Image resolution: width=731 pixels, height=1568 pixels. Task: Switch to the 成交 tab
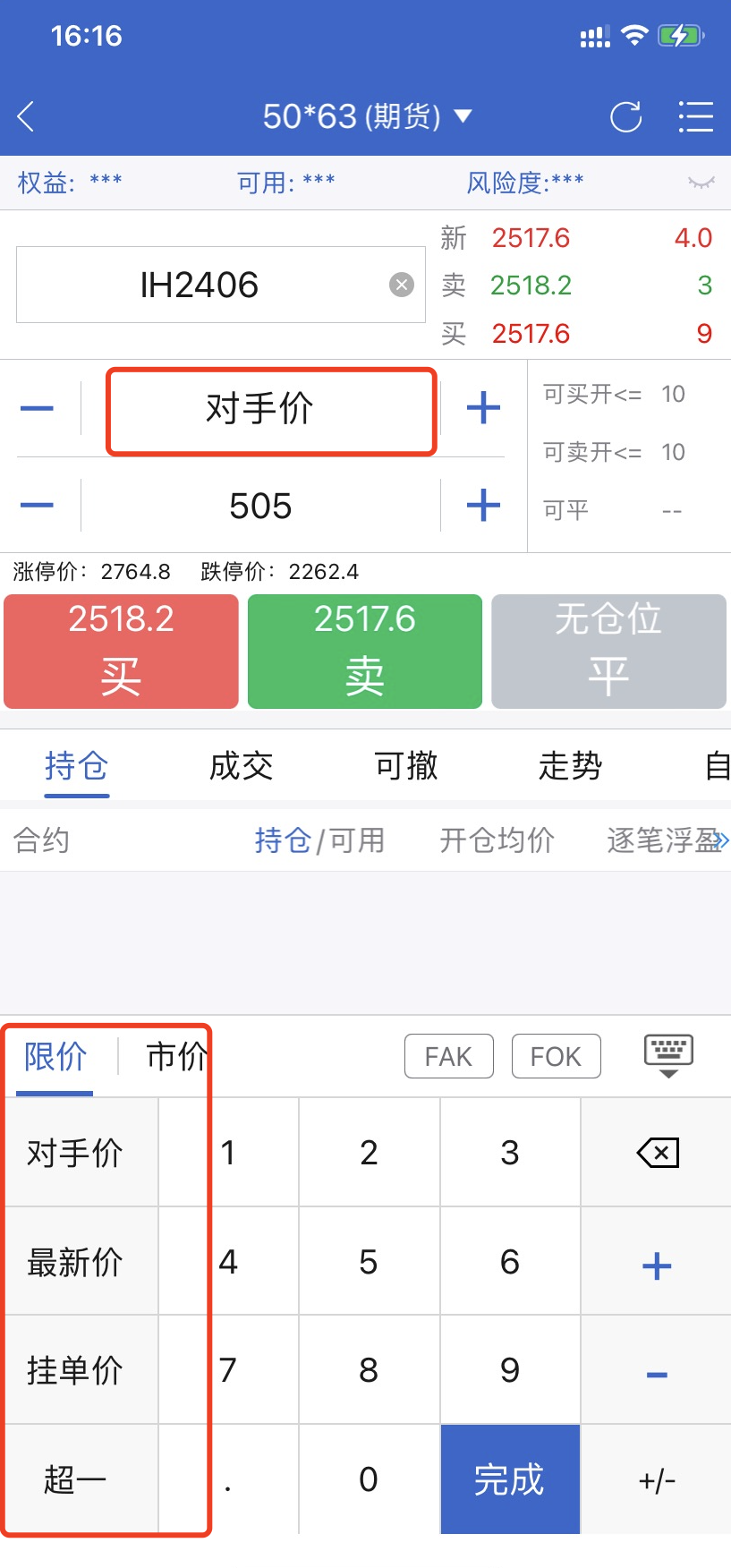pos(241,766)
